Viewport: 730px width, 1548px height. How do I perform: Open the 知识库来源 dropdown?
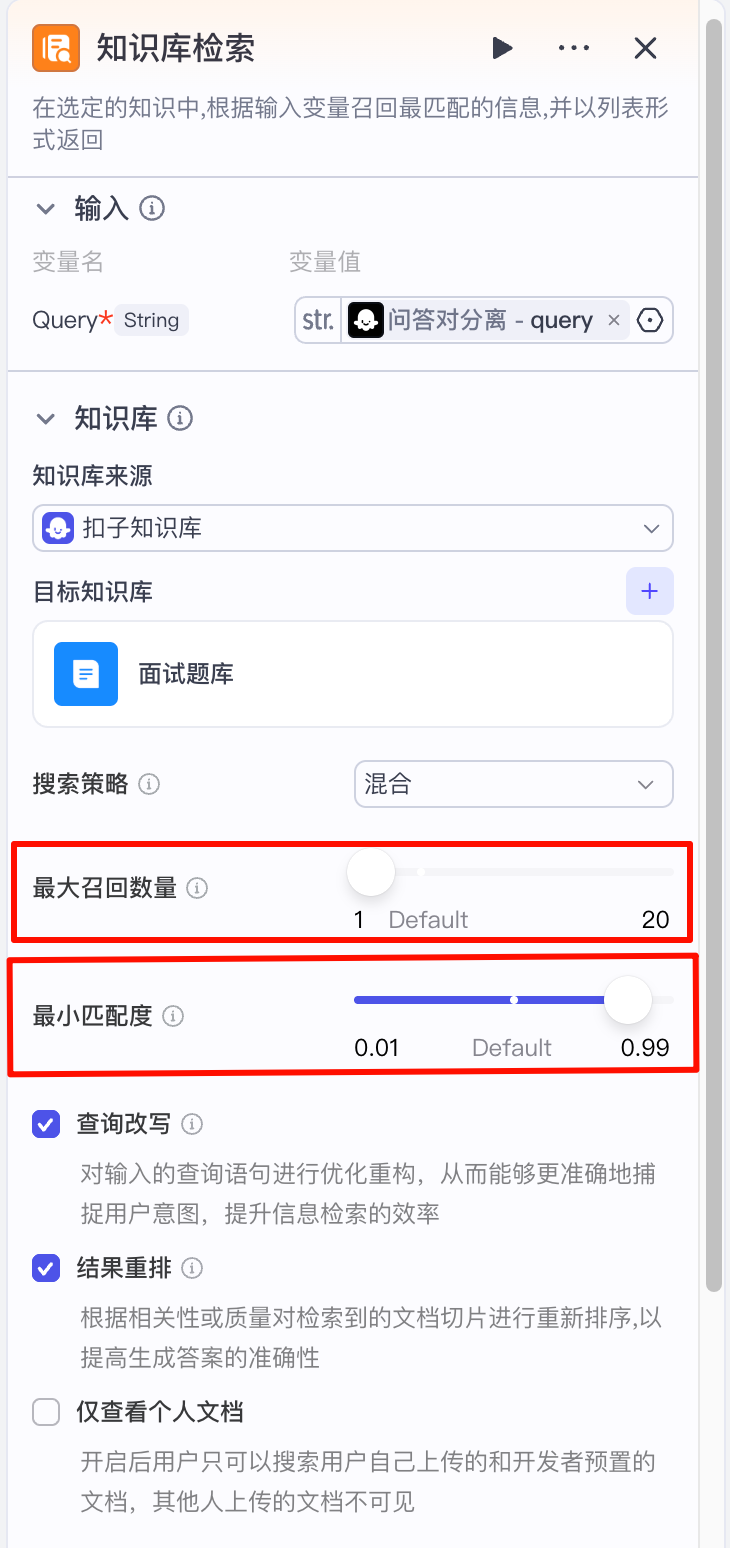(353, 528)
